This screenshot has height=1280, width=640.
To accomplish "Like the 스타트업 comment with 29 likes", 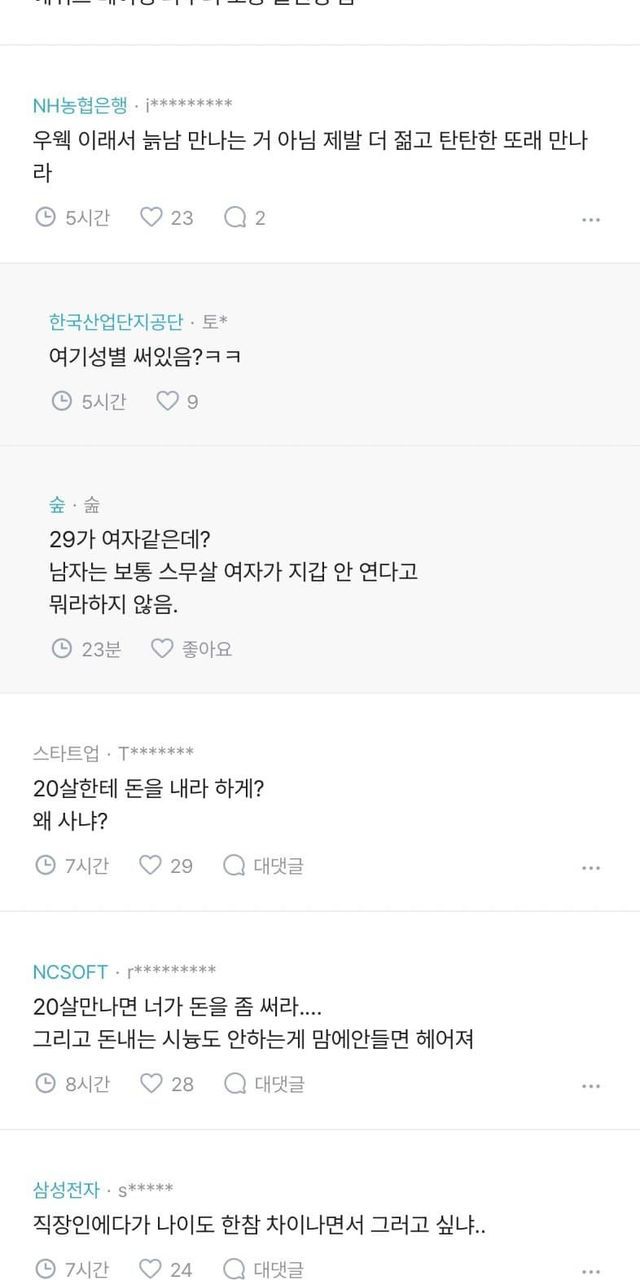I will click(166, 865).
